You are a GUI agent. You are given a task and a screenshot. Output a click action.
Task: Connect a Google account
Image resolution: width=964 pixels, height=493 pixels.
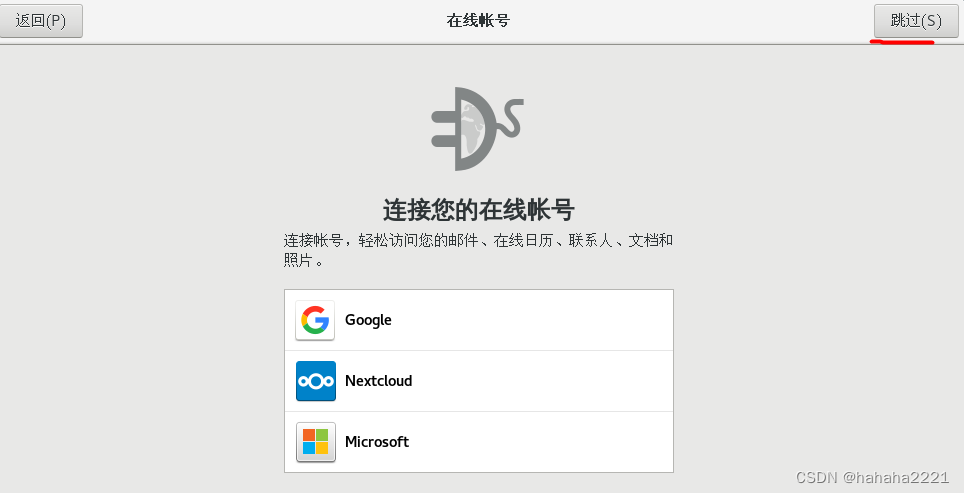pyautogui.click(x=479, y=320)
